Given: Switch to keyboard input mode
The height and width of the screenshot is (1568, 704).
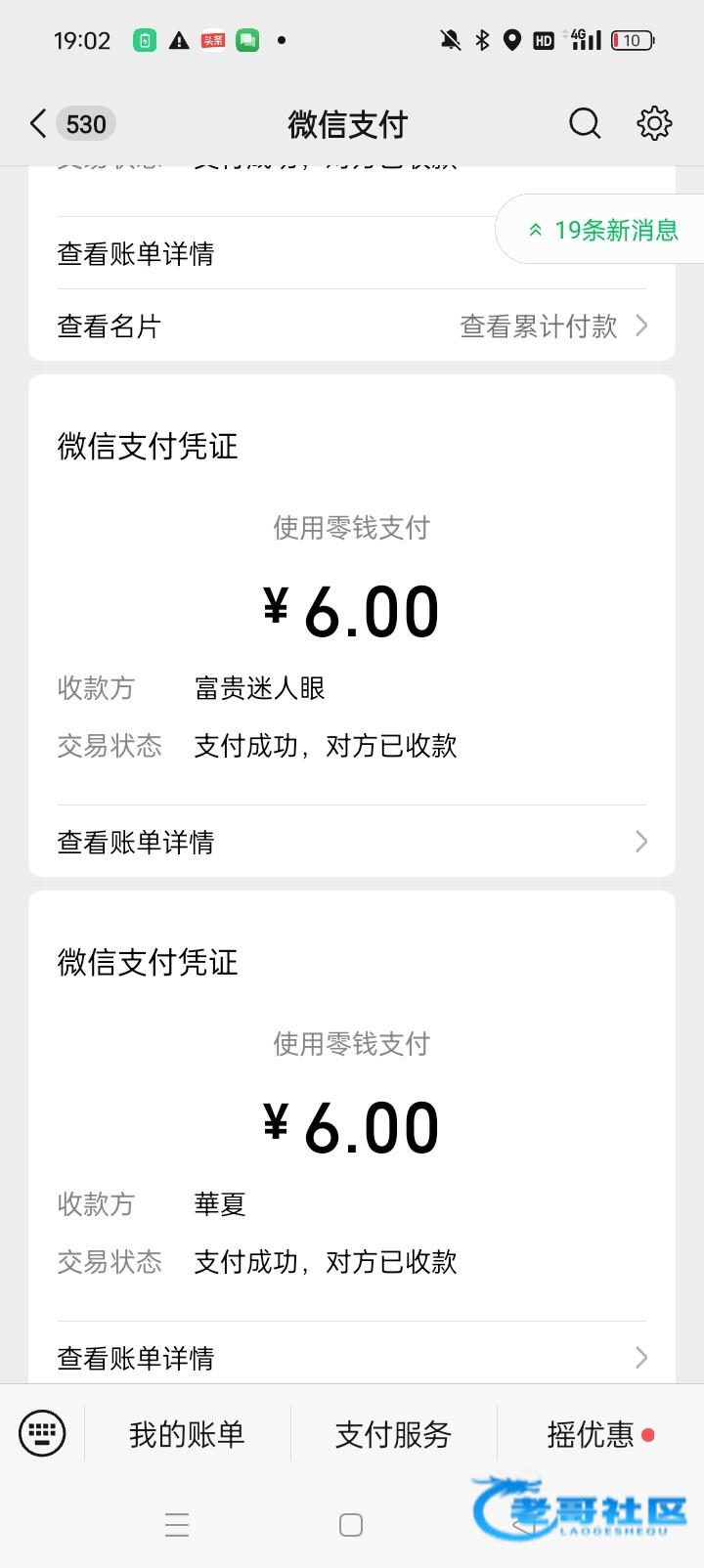Looking at the screenshot, I should [42, 1434].
